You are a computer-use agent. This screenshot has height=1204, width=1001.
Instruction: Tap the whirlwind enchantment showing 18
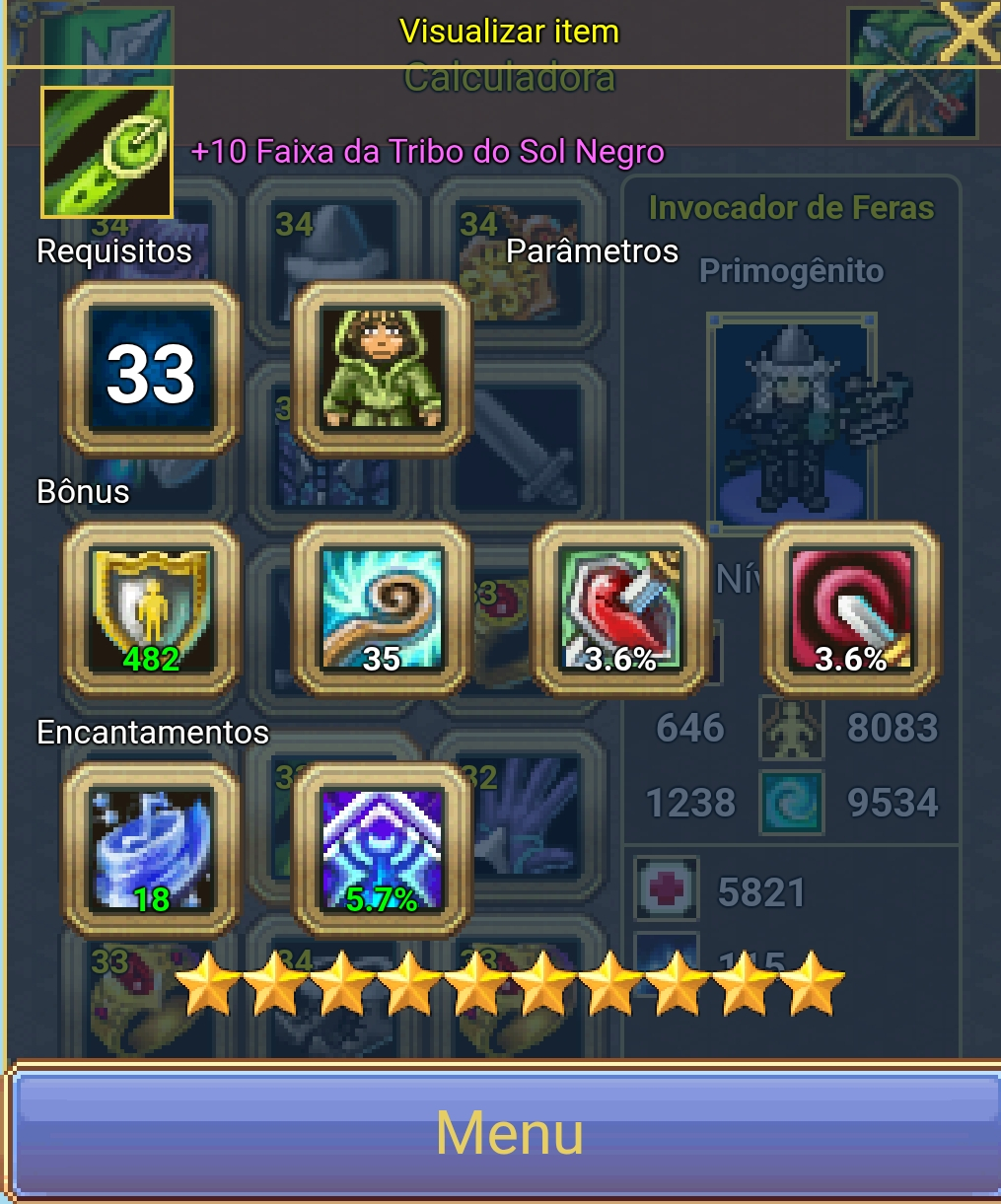pos(151,850)
